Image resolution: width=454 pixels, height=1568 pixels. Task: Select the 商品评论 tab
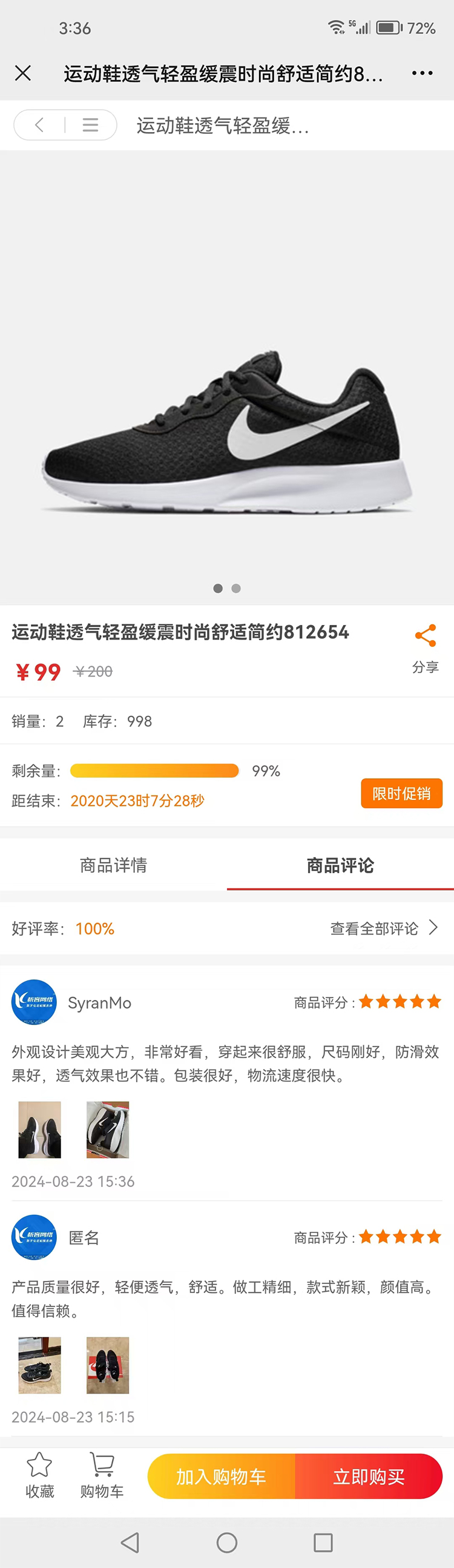pos(340,865)
